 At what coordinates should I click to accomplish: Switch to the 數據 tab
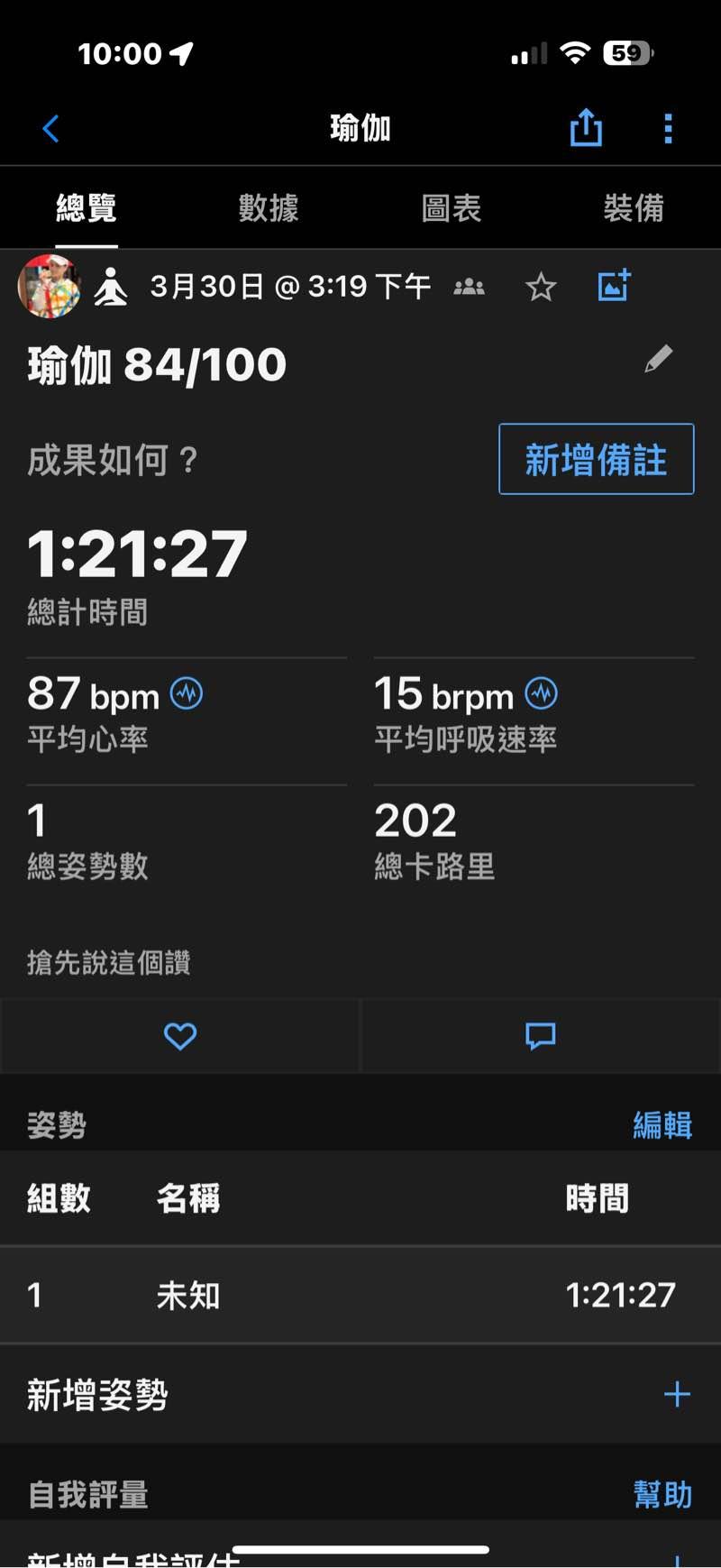[268, 208]
